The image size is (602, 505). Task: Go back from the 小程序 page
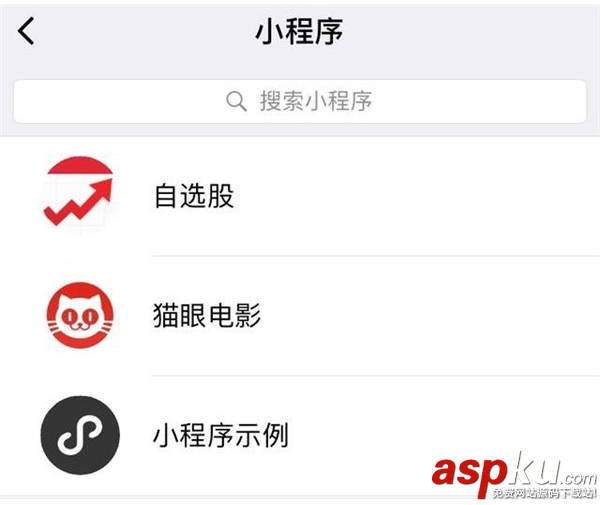(27, 31)
